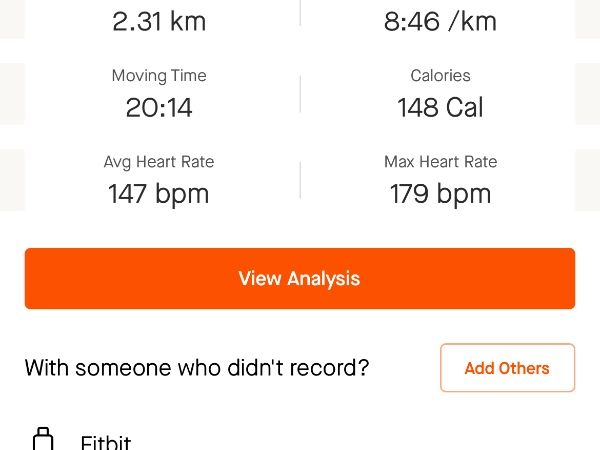Tap the Add Others button

tap(507, 368)
